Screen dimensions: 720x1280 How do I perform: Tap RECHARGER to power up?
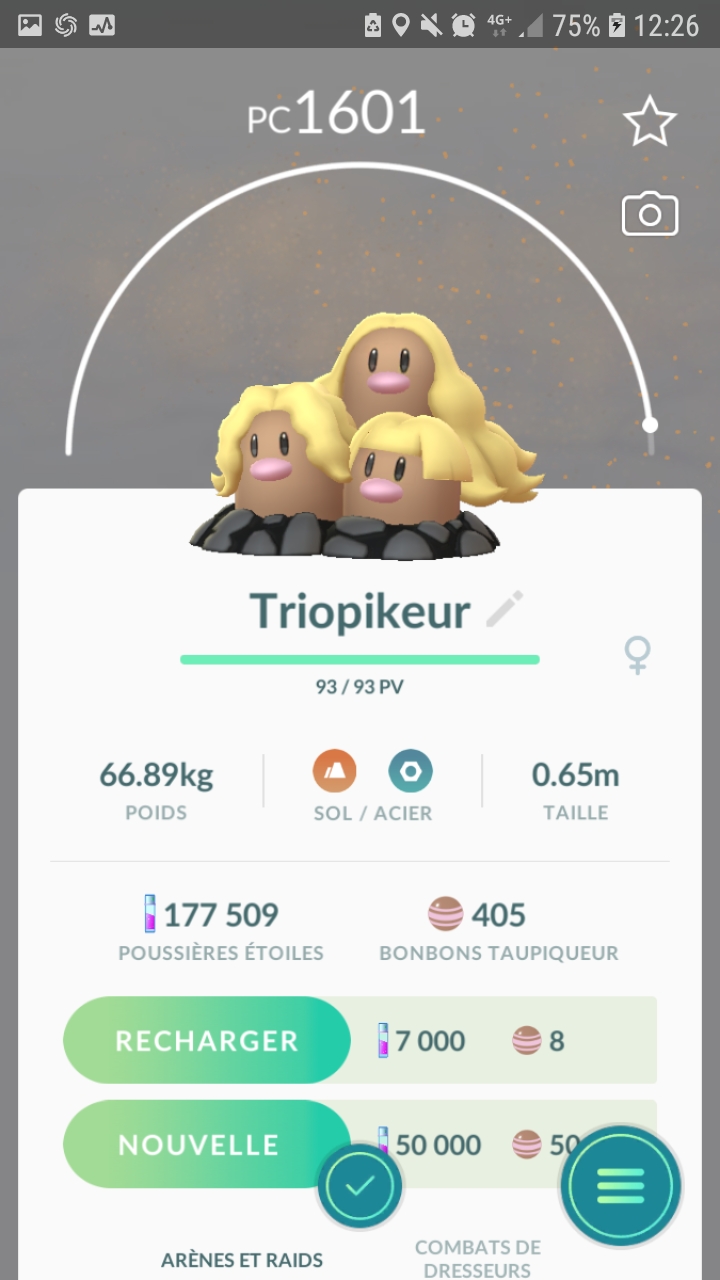[x=207, y=1040]
